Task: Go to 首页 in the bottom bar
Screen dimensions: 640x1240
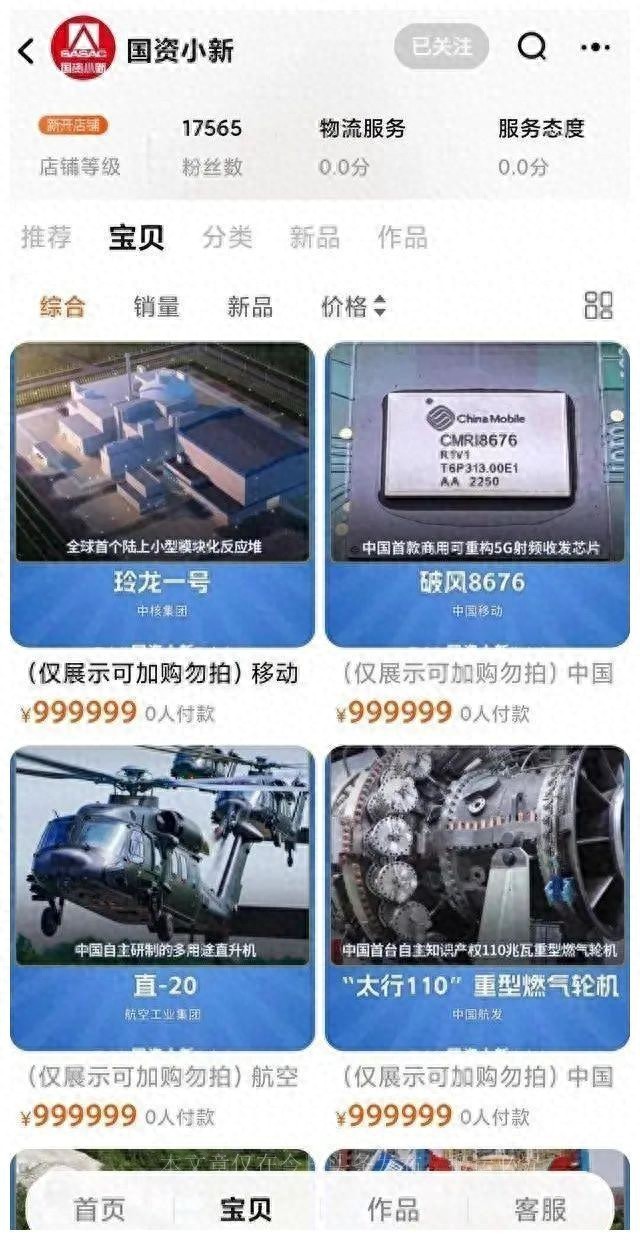Action: 99,1209
